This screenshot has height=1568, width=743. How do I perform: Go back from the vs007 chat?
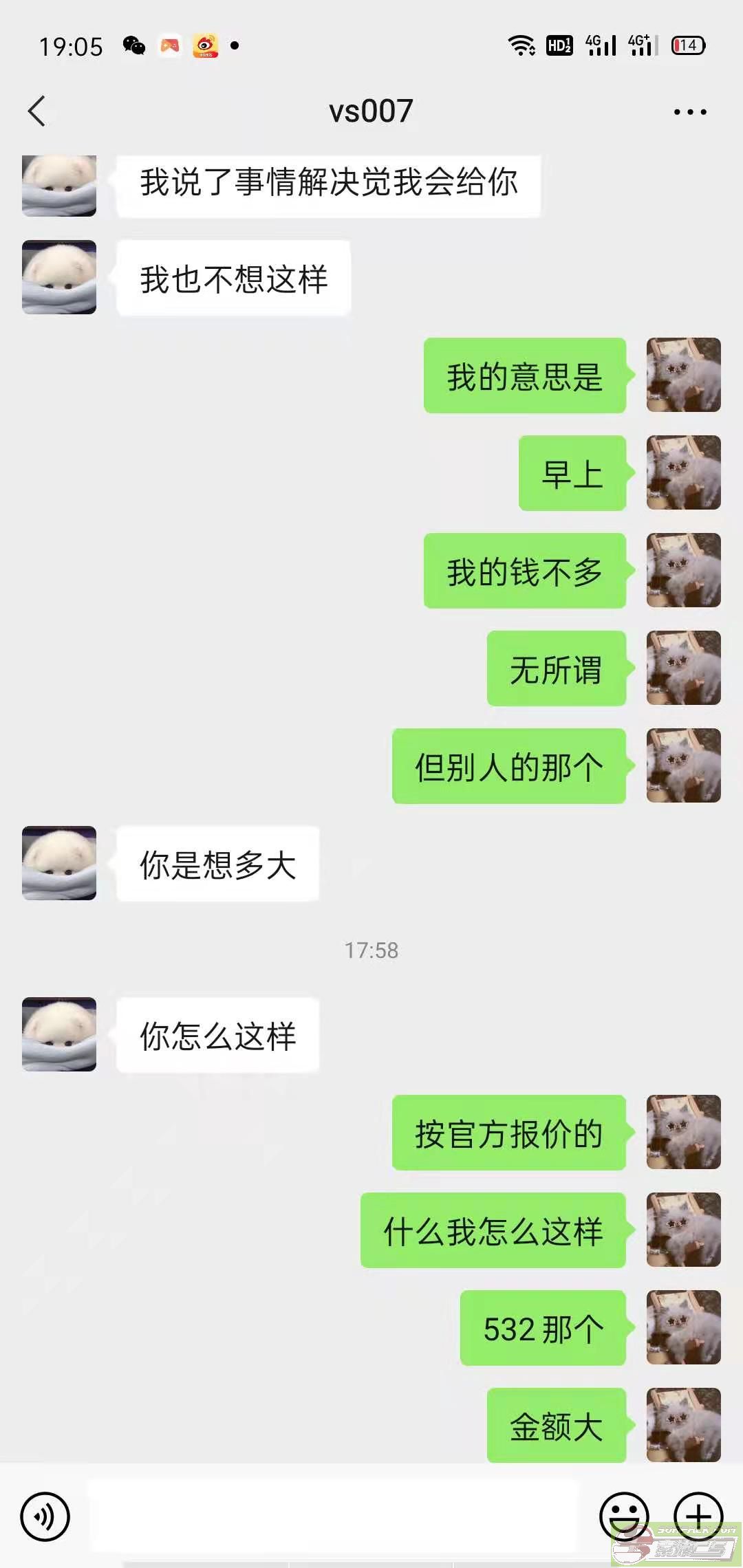pyautogui.click(x=37, y=111)
